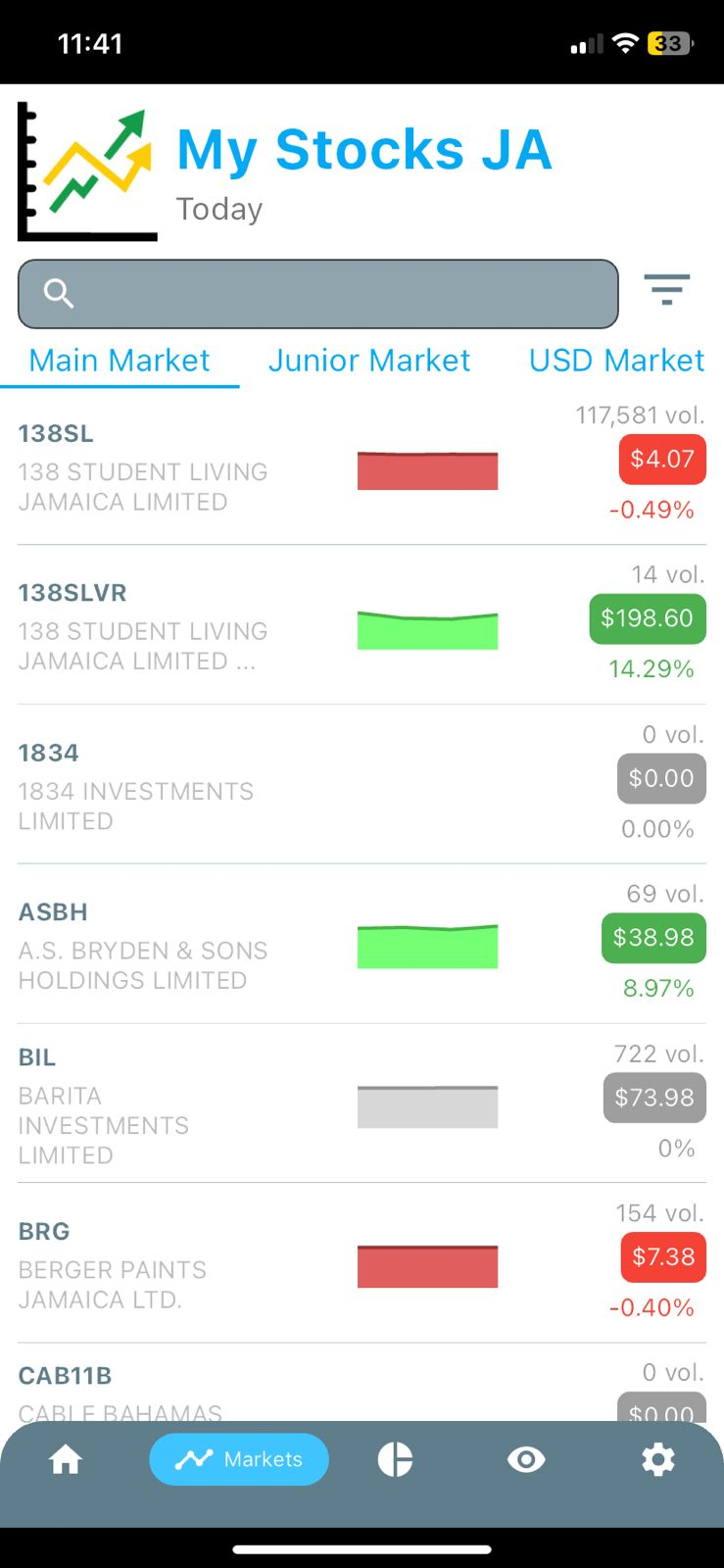Switch to the Junior Market tab
Viewport: 724px width, 1568px height.
pyautogui.click(x=369, y=361)
